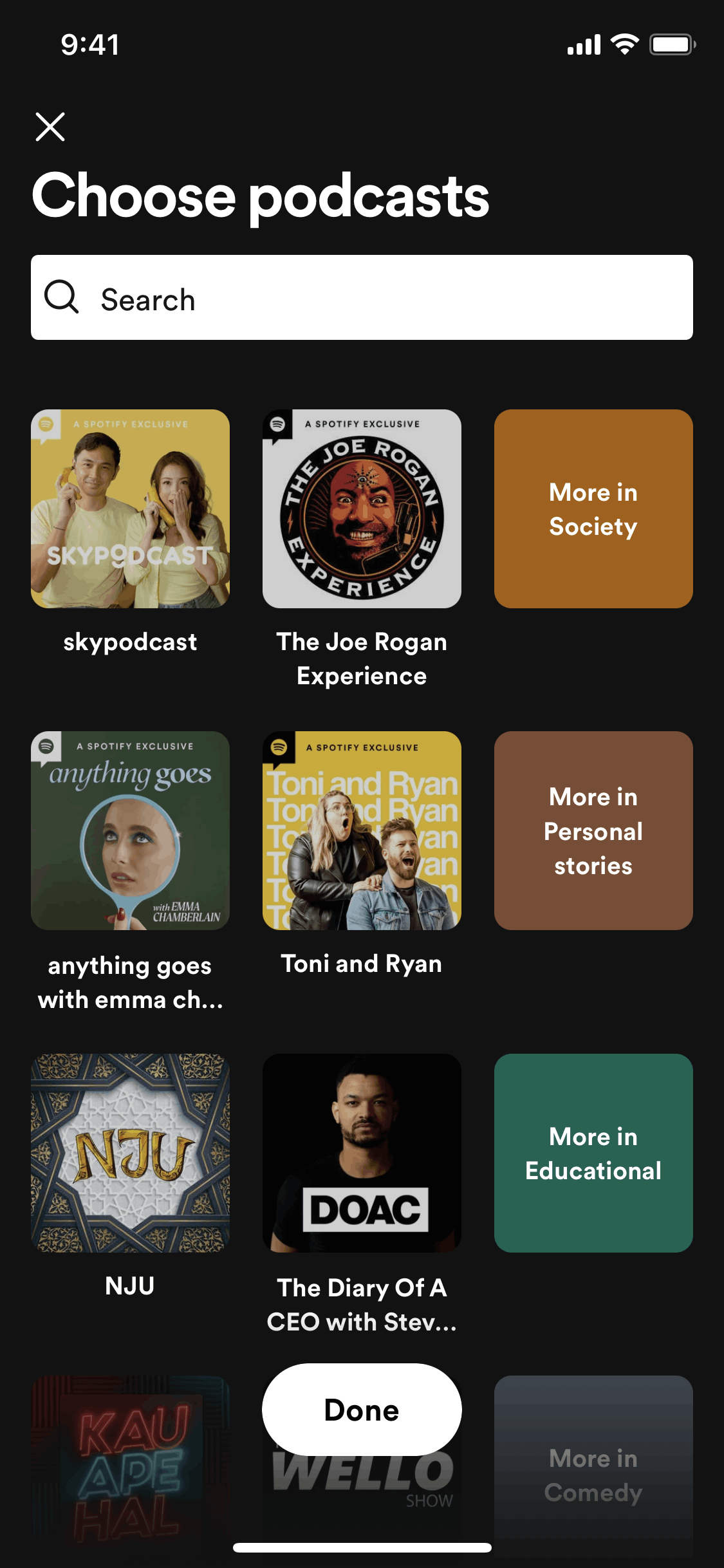Close the Choose podcasts screen
Image resolution: width=724 pixels, height=1568 pixels.
click(x=50, y=126)
